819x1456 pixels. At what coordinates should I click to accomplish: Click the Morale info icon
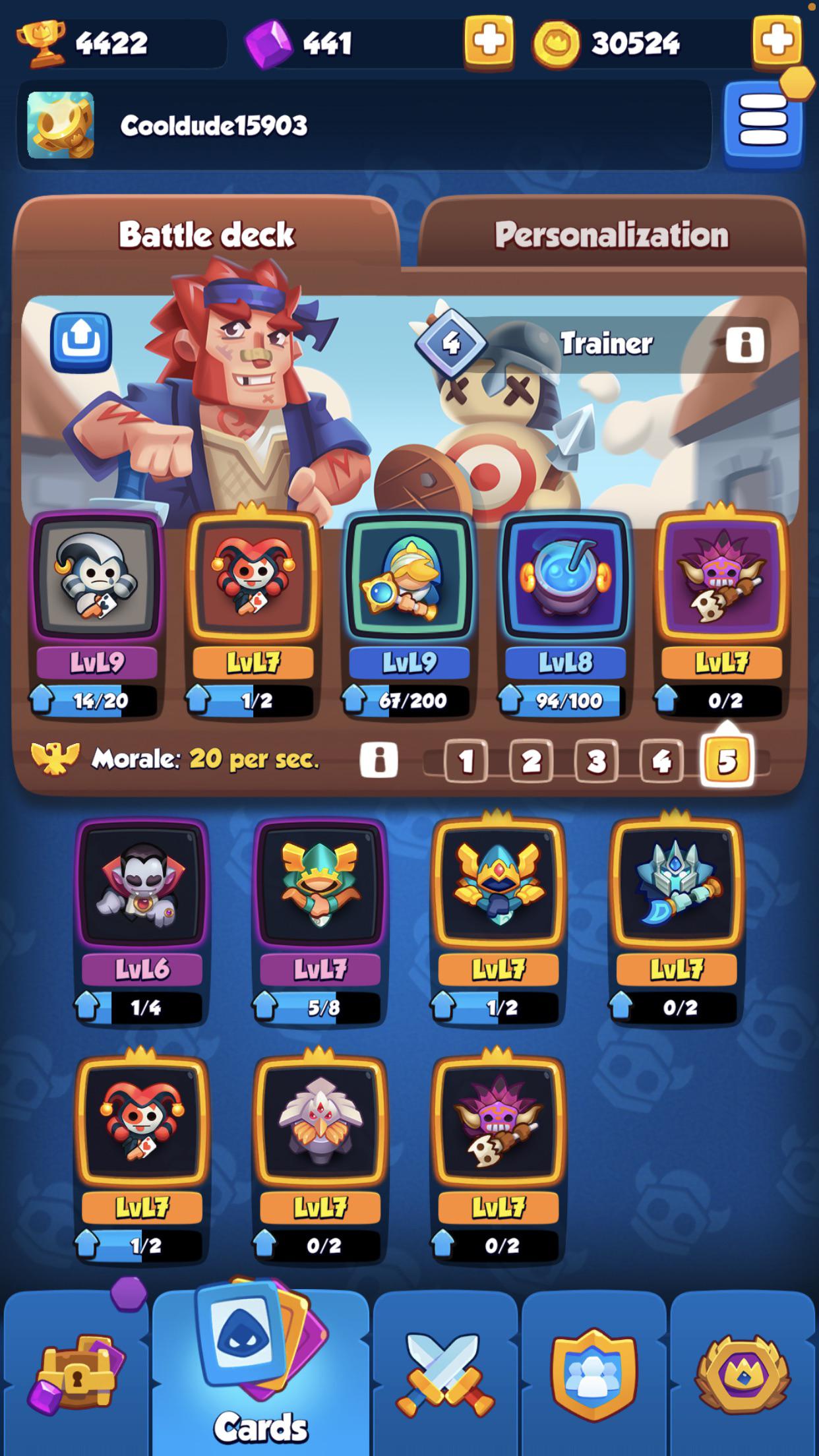coord(379,760)
